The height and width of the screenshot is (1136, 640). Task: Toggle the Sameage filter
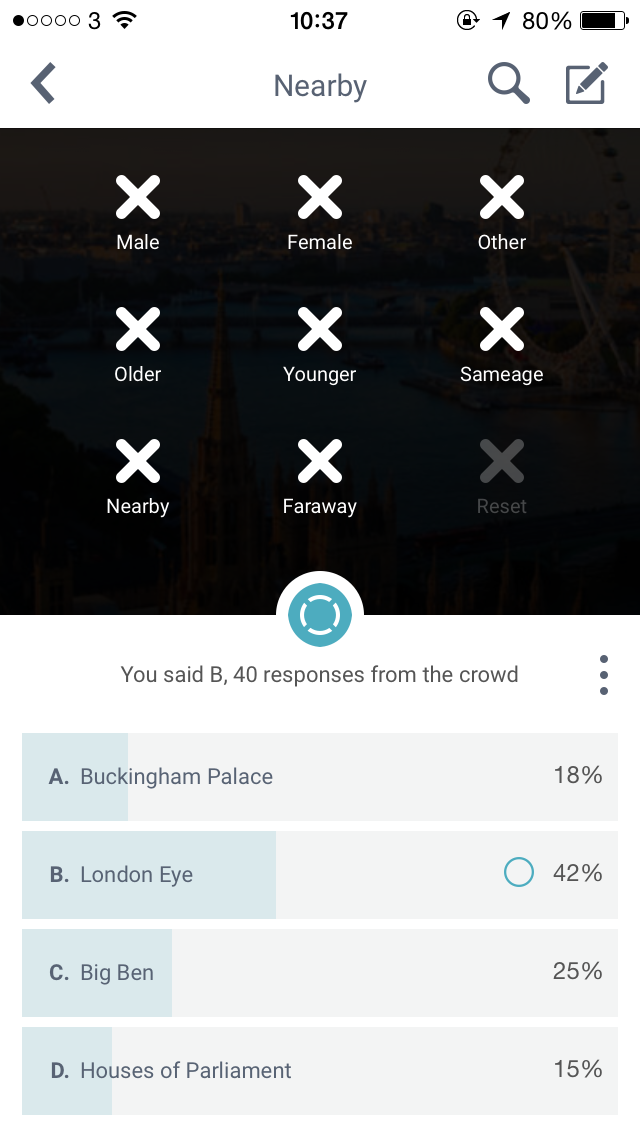(502, 342)
